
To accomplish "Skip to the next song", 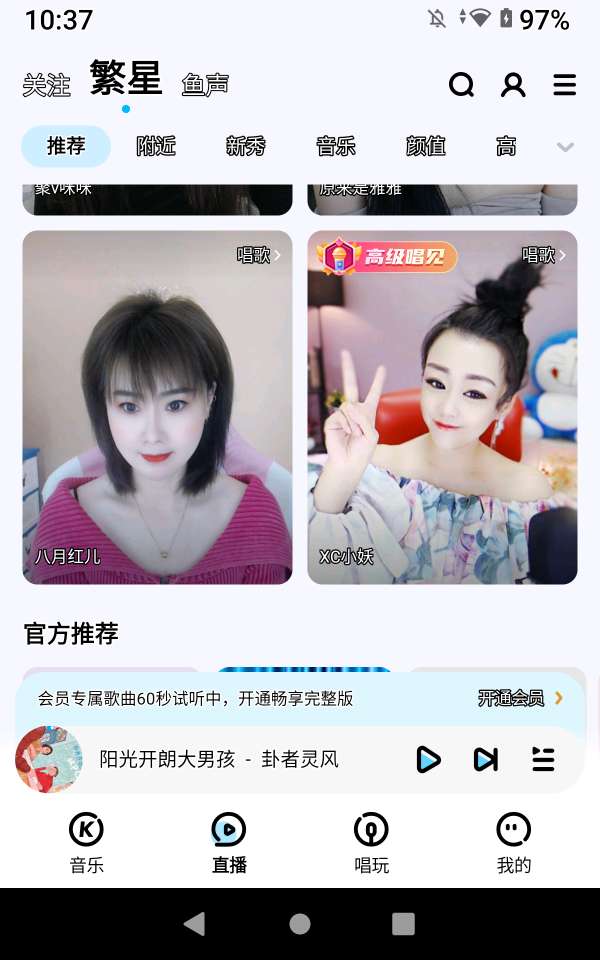I will pos(486,760).
